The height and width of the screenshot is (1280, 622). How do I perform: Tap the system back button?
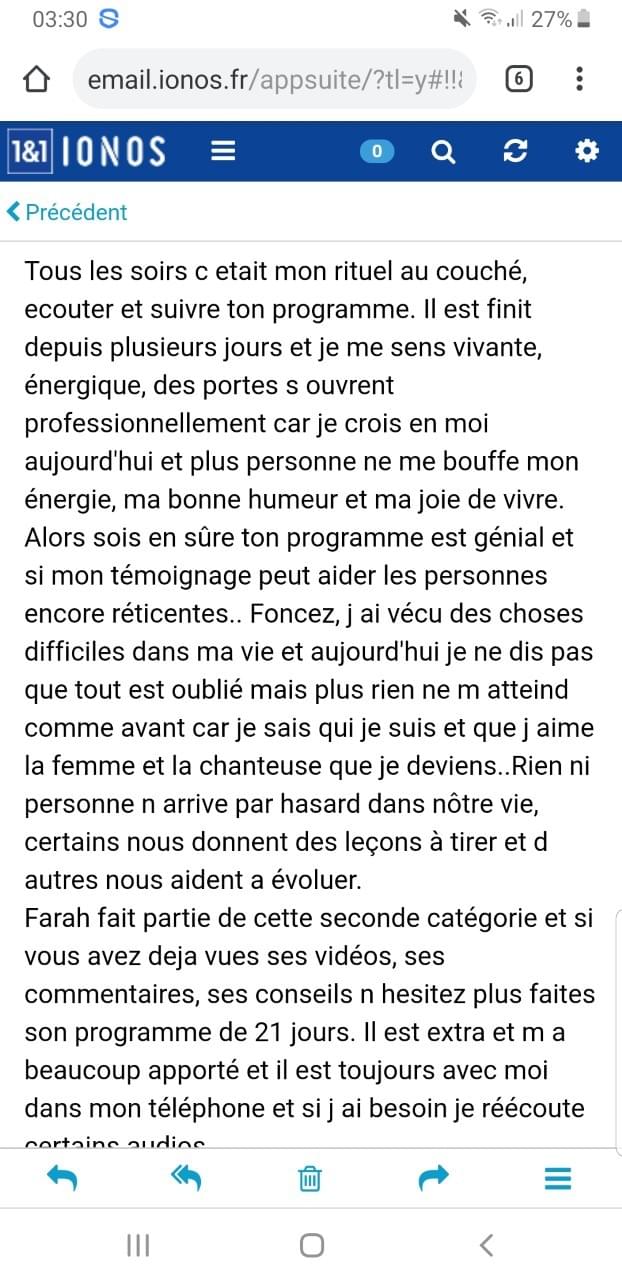(487, 1245)
